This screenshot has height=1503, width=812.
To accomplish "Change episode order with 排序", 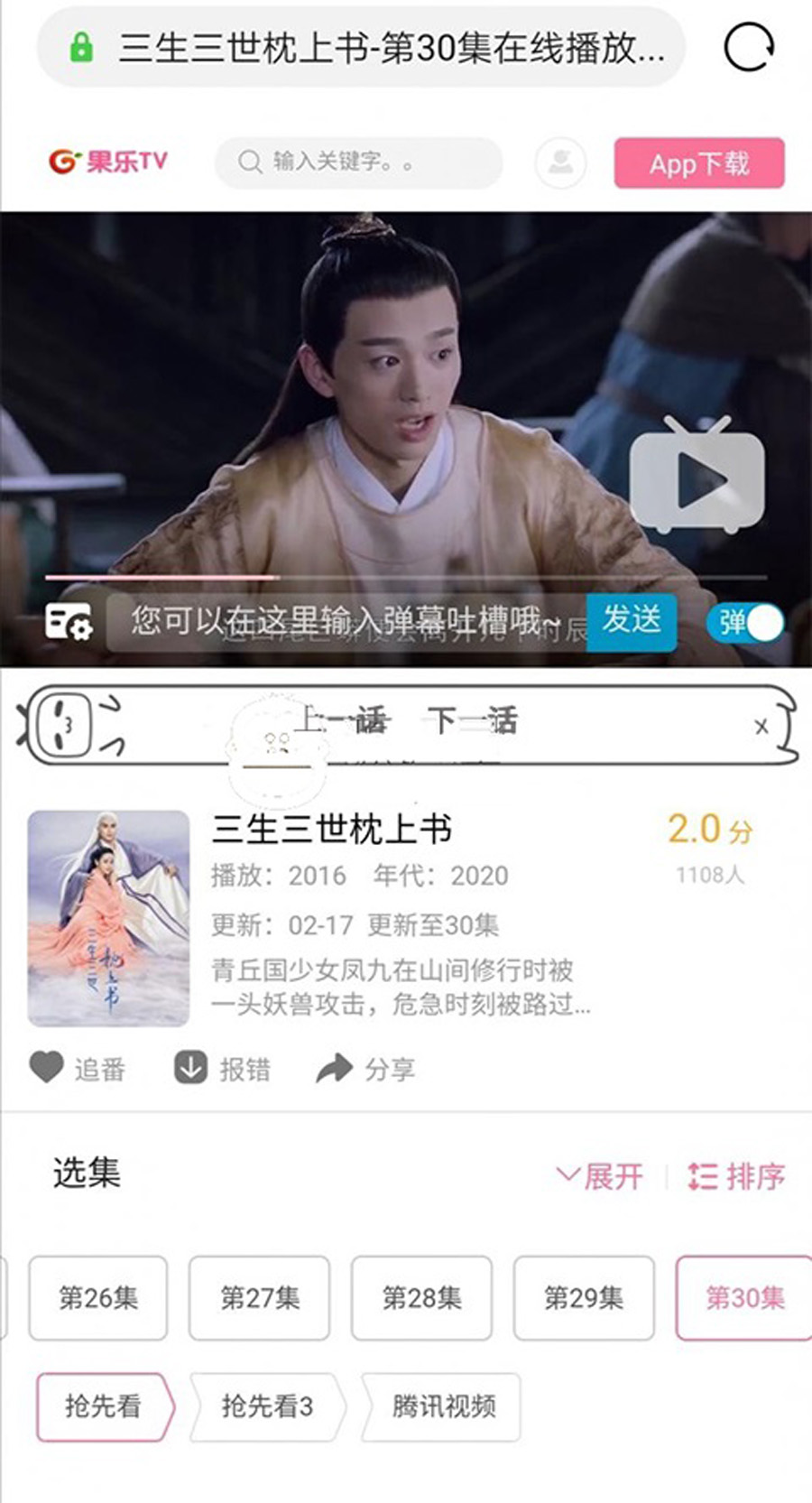I will pyautogui.click(x=736, y=1176).
